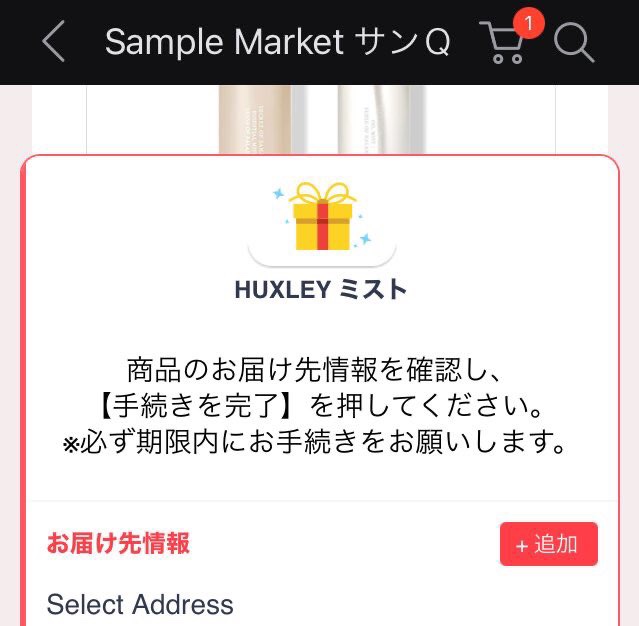
Task: Tap the + 追加 button to add address
Action: tap(548, 545)
